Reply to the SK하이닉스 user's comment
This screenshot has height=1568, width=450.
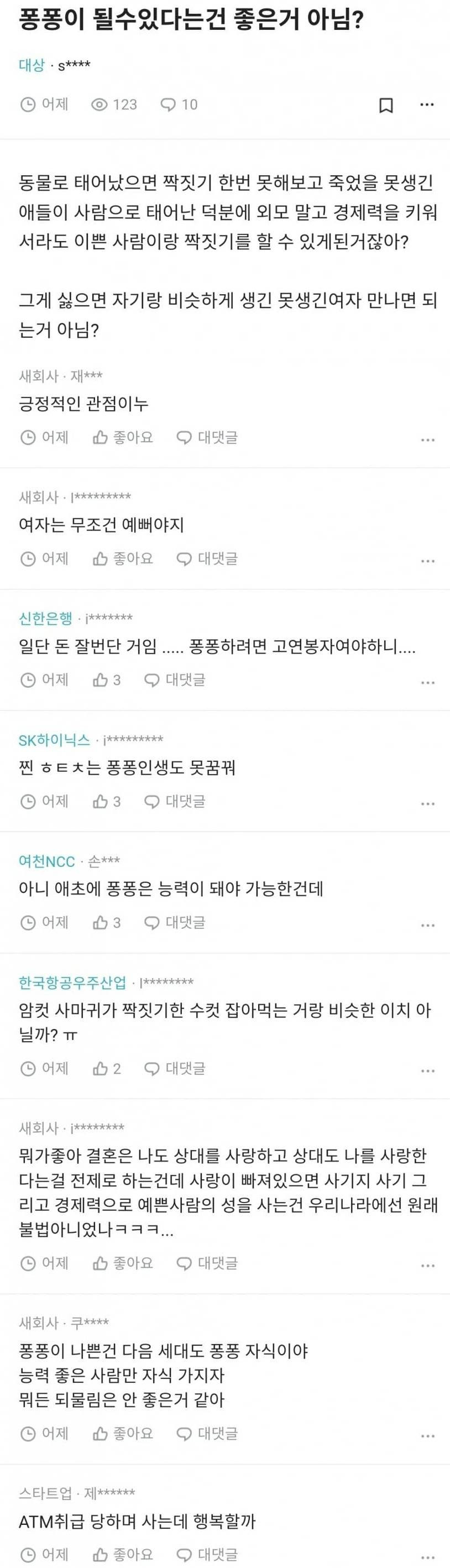175,801
